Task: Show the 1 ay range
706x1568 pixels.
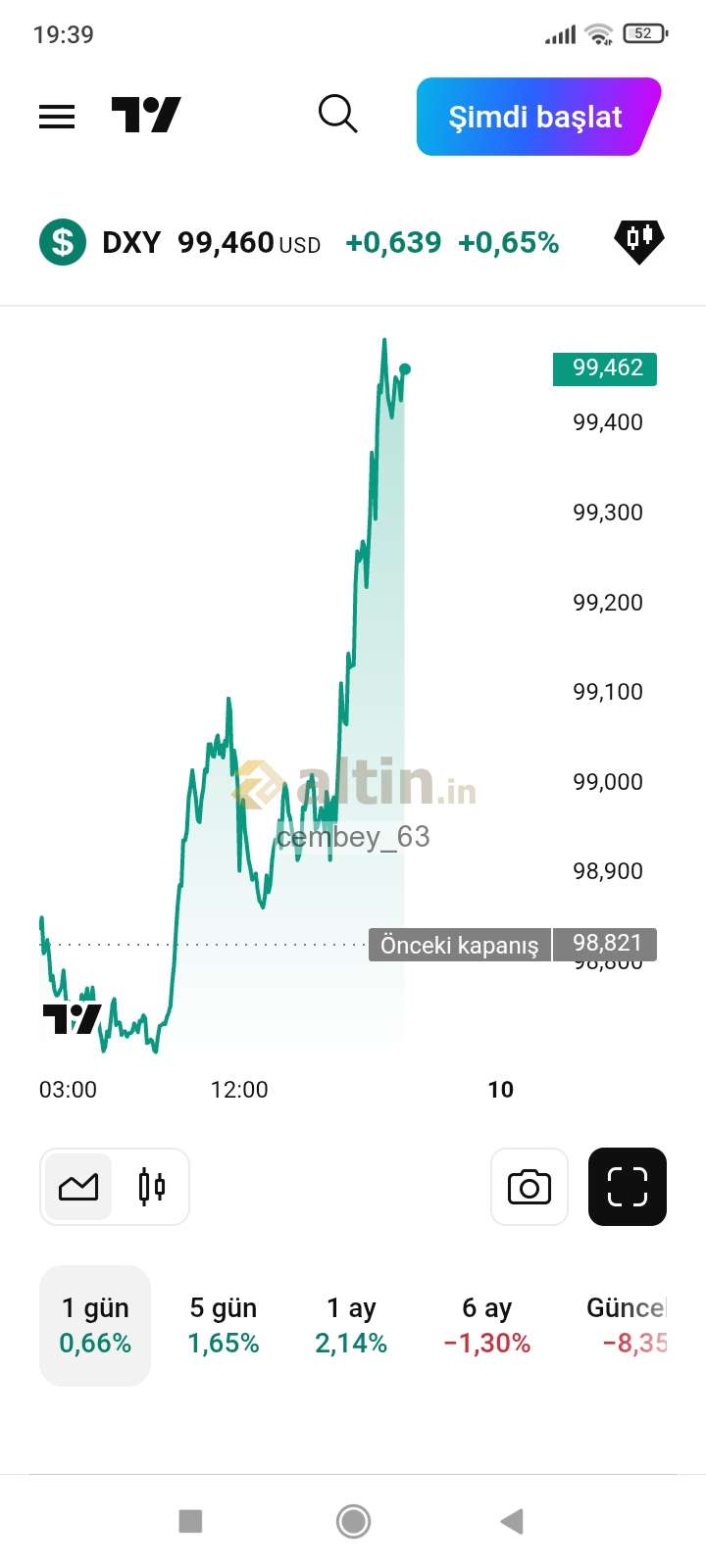Action: coord(351,1325)
